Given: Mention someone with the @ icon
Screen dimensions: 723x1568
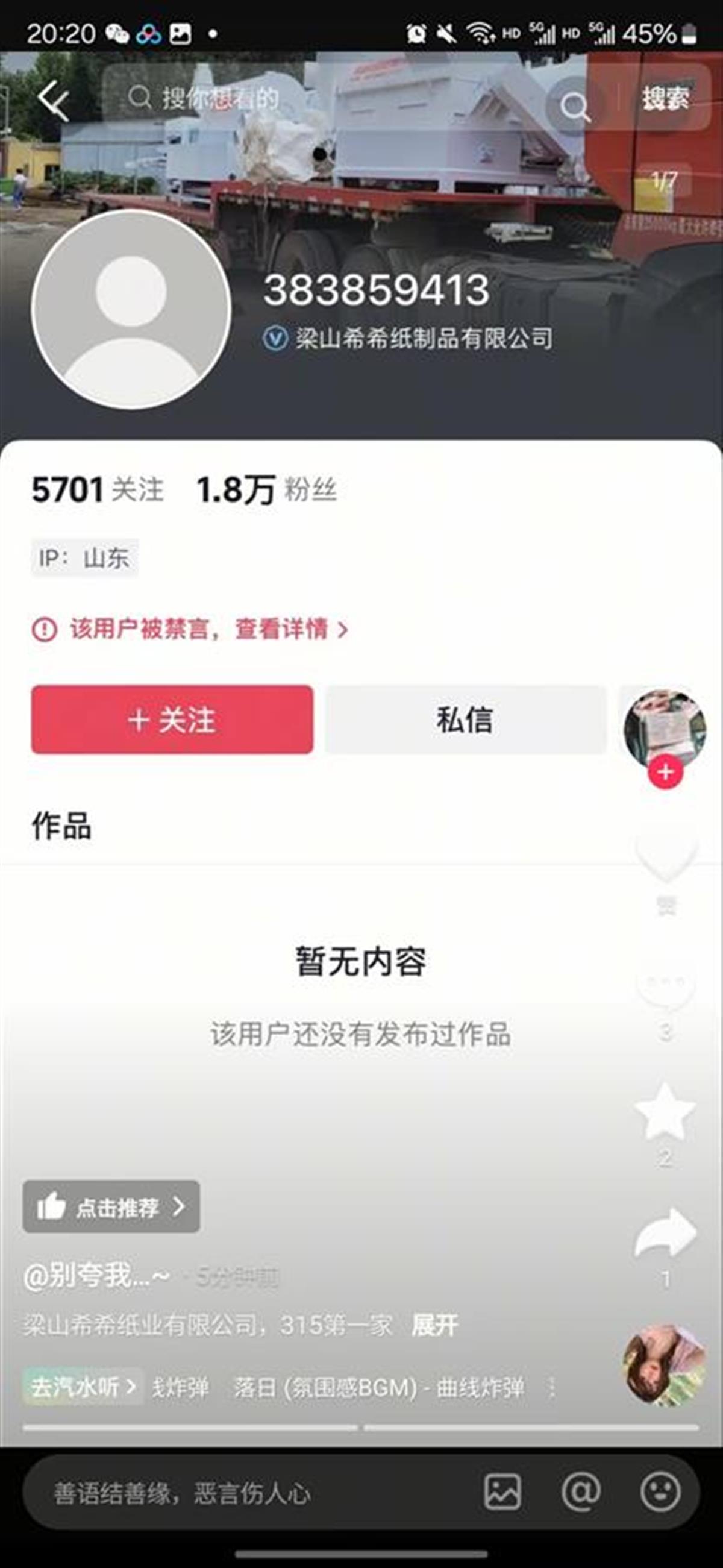Looking at the screenshot, I should (581, 1492).
